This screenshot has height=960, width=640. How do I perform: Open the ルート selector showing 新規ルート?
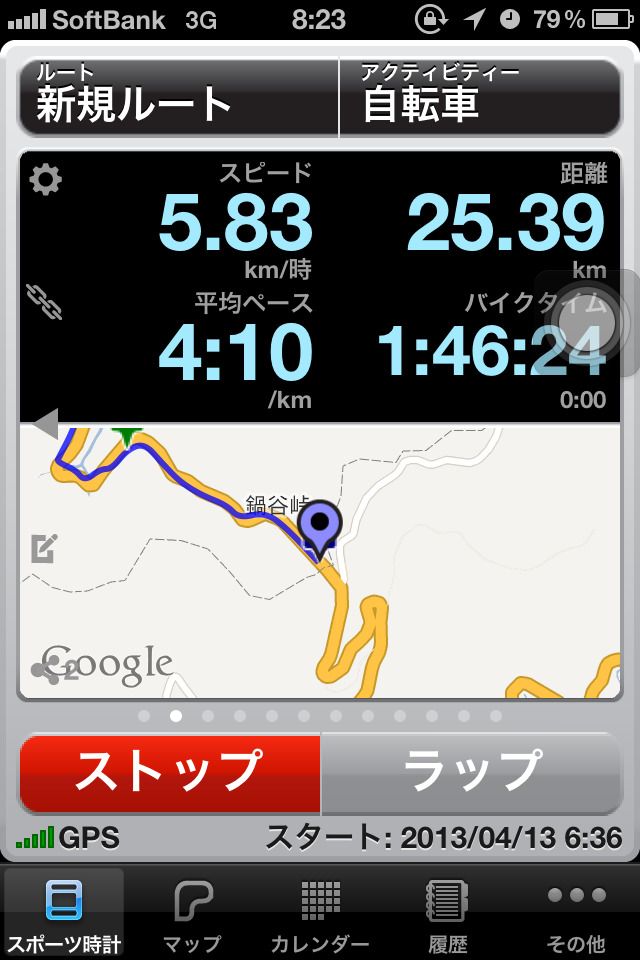tap(178, 98)
